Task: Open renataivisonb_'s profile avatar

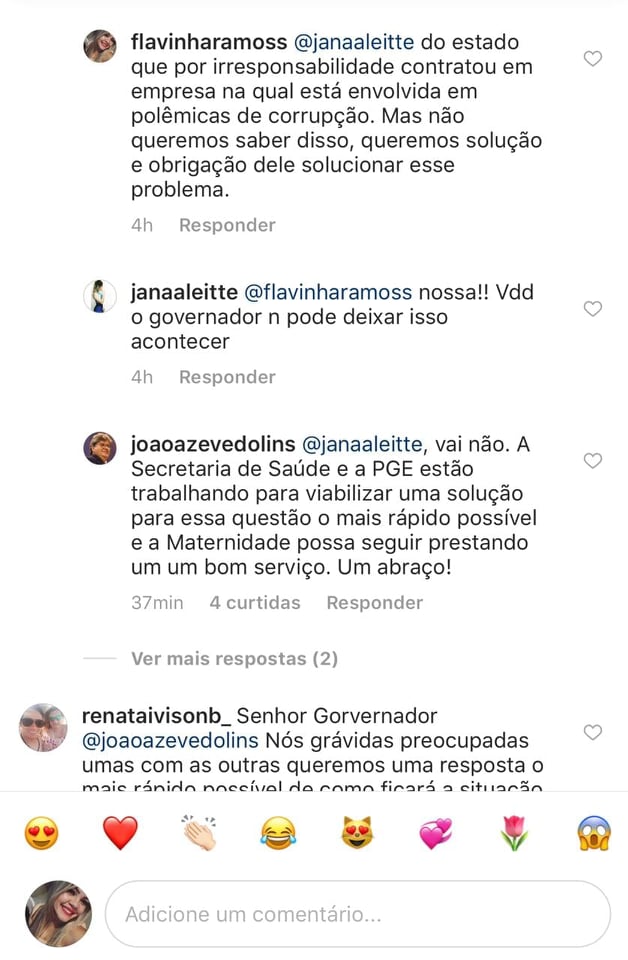Action: [x=43, y=727]
